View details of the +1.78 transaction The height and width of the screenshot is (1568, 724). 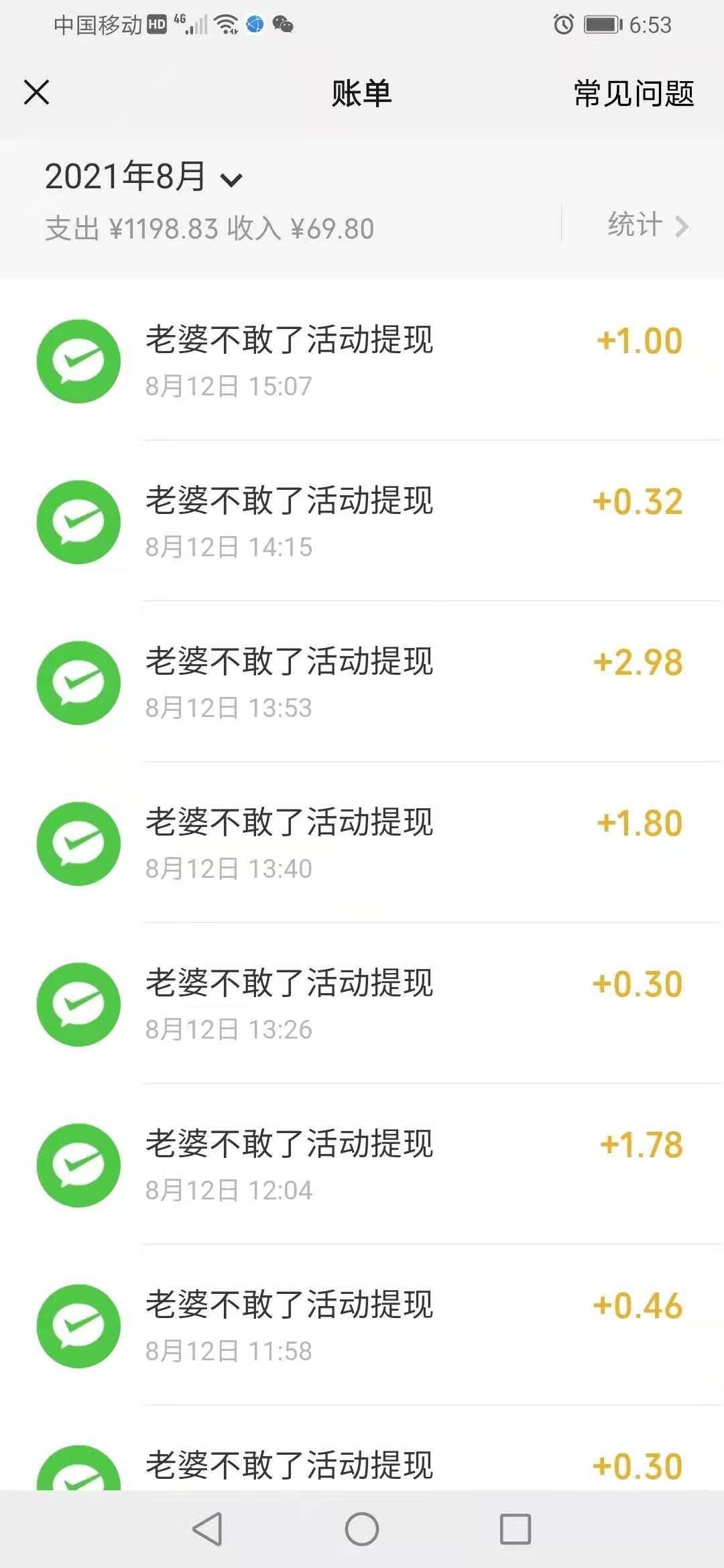pyautogui.click(x=362, y=1166)
